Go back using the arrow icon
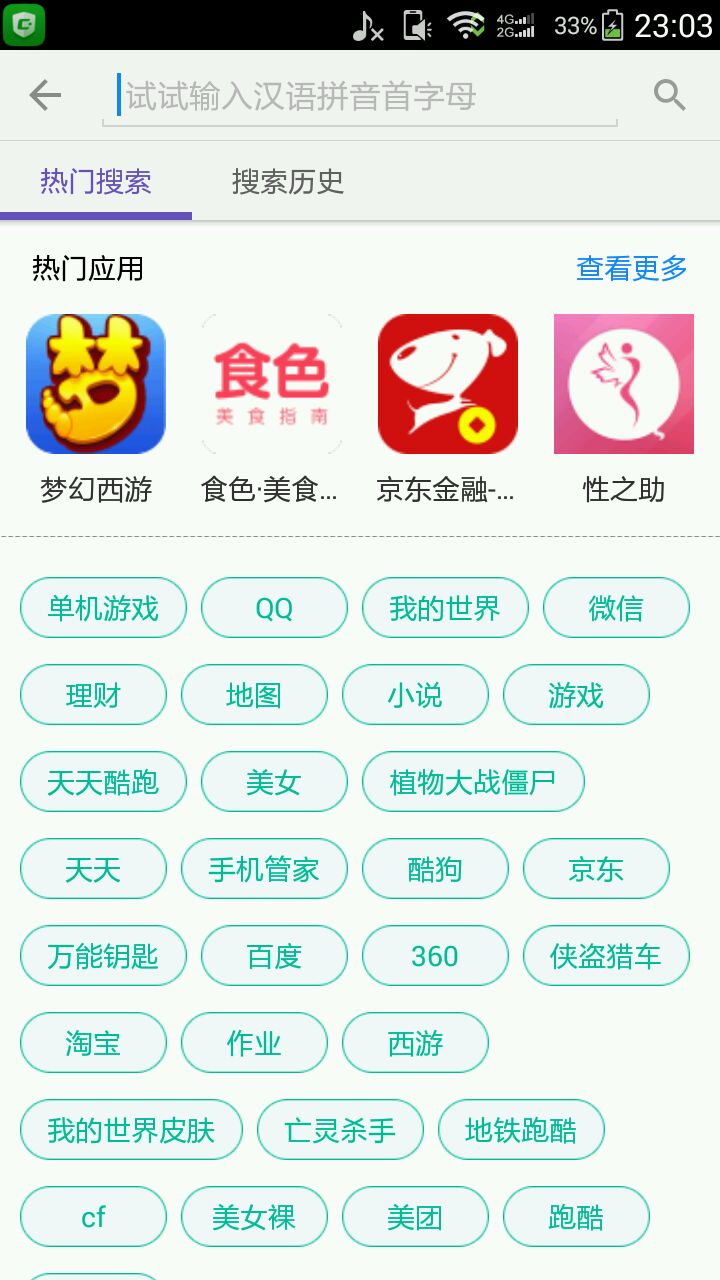Screen dimensions: 720x1280 tap(45, 96)
